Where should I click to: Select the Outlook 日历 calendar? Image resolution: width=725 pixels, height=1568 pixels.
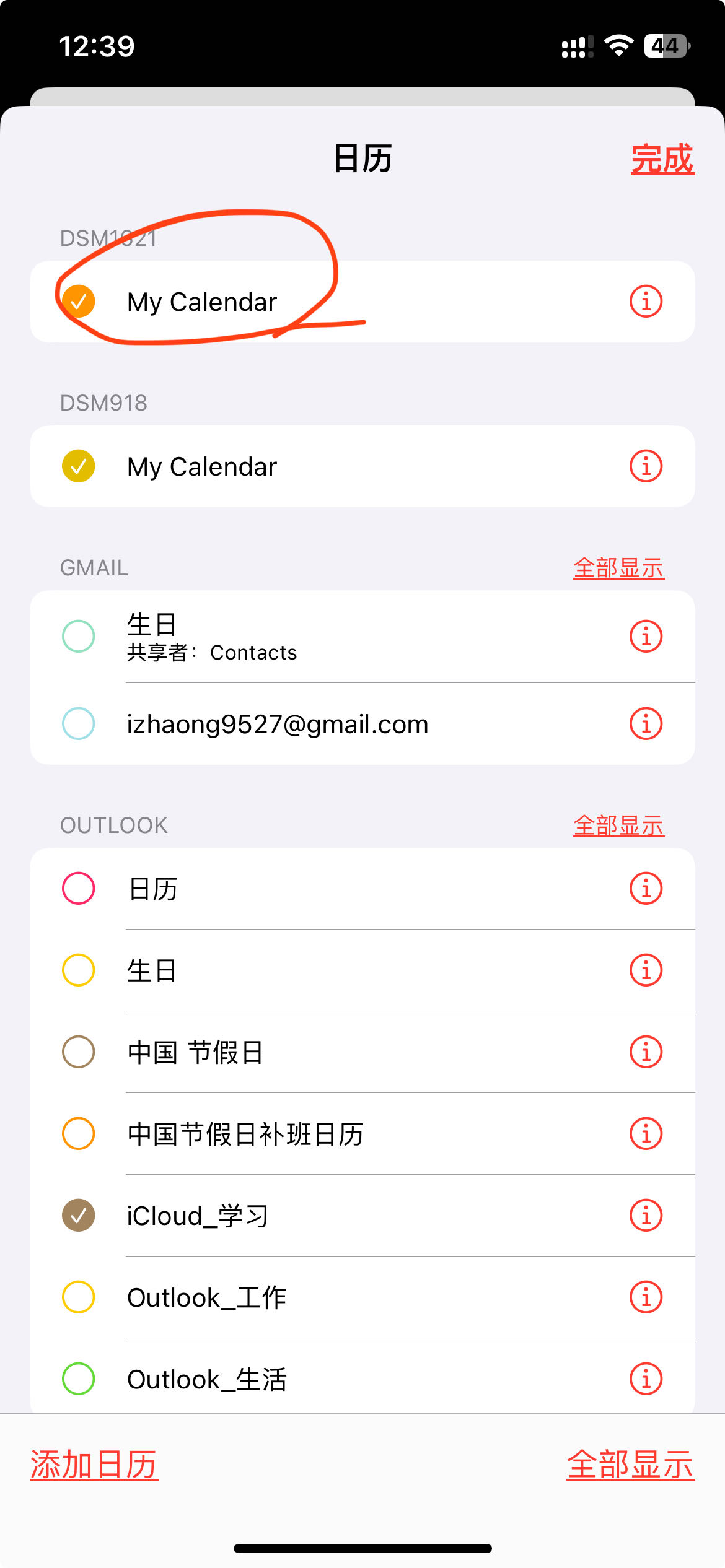(x=79, y=889)
